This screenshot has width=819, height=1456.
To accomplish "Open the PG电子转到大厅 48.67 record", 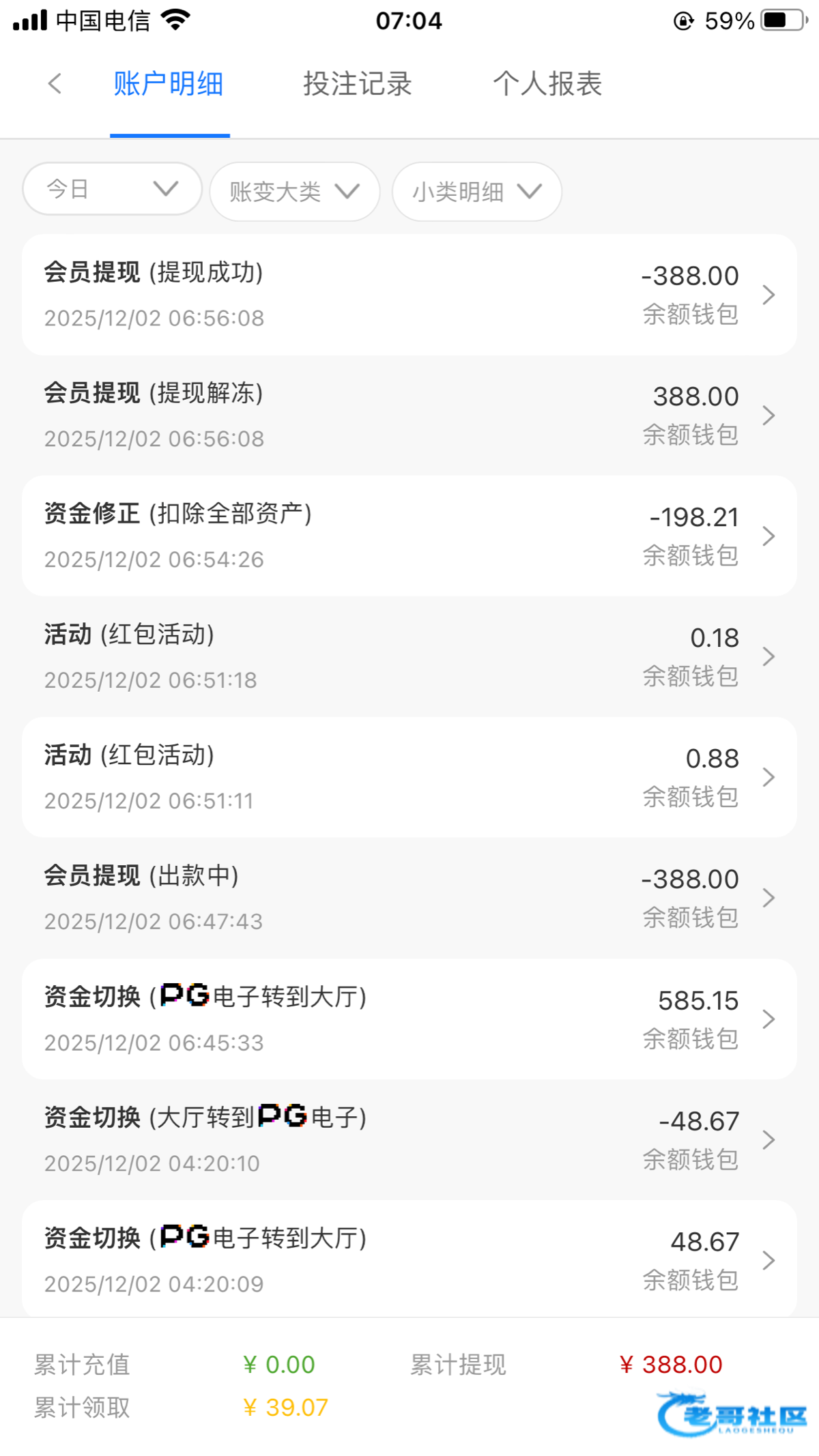I will [x=409, y=1260].
